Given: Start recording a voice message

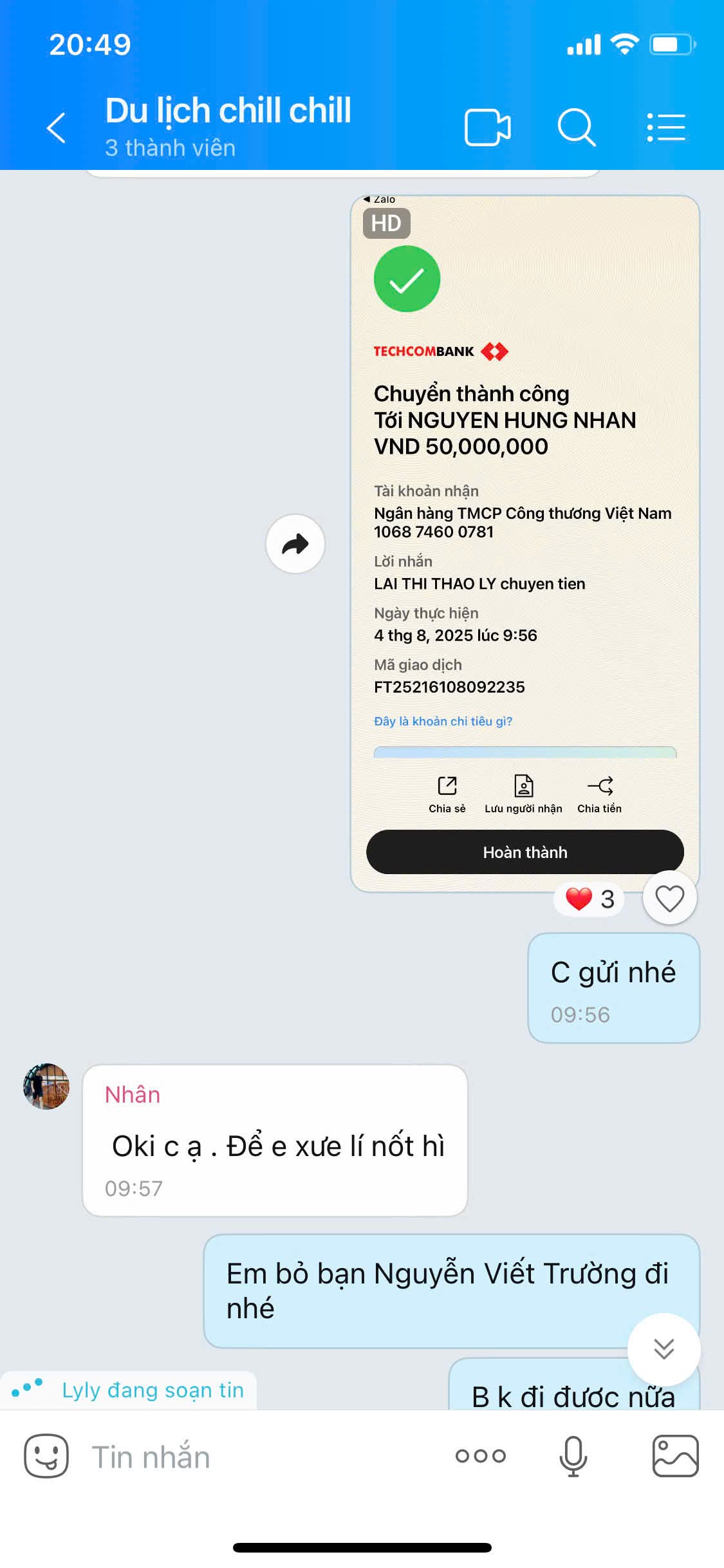Looking at the screenshot, I should tap(573, 1455).
